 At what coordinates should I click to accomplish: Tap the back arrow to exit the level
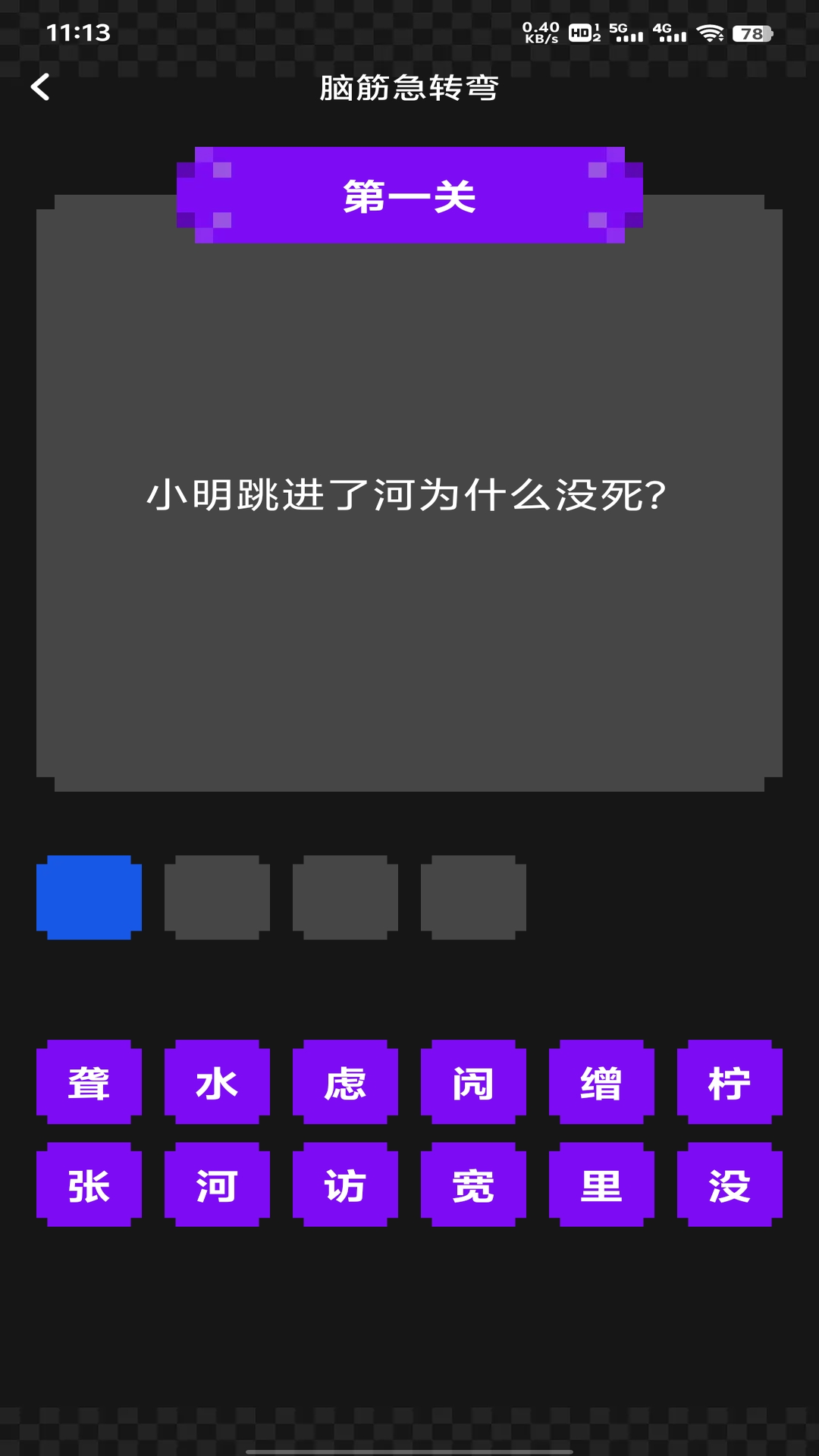click(x=42, y=87)
